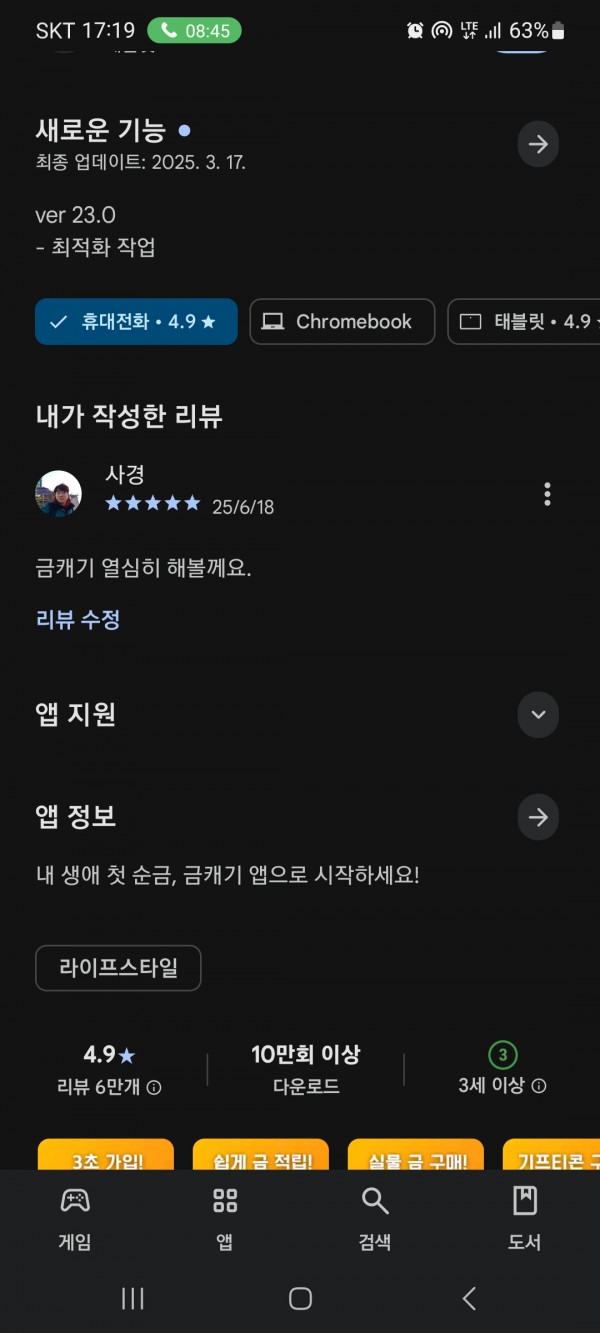Tap the 라이프스타일 category chip
600x1333 pixels.
point(118,968)
